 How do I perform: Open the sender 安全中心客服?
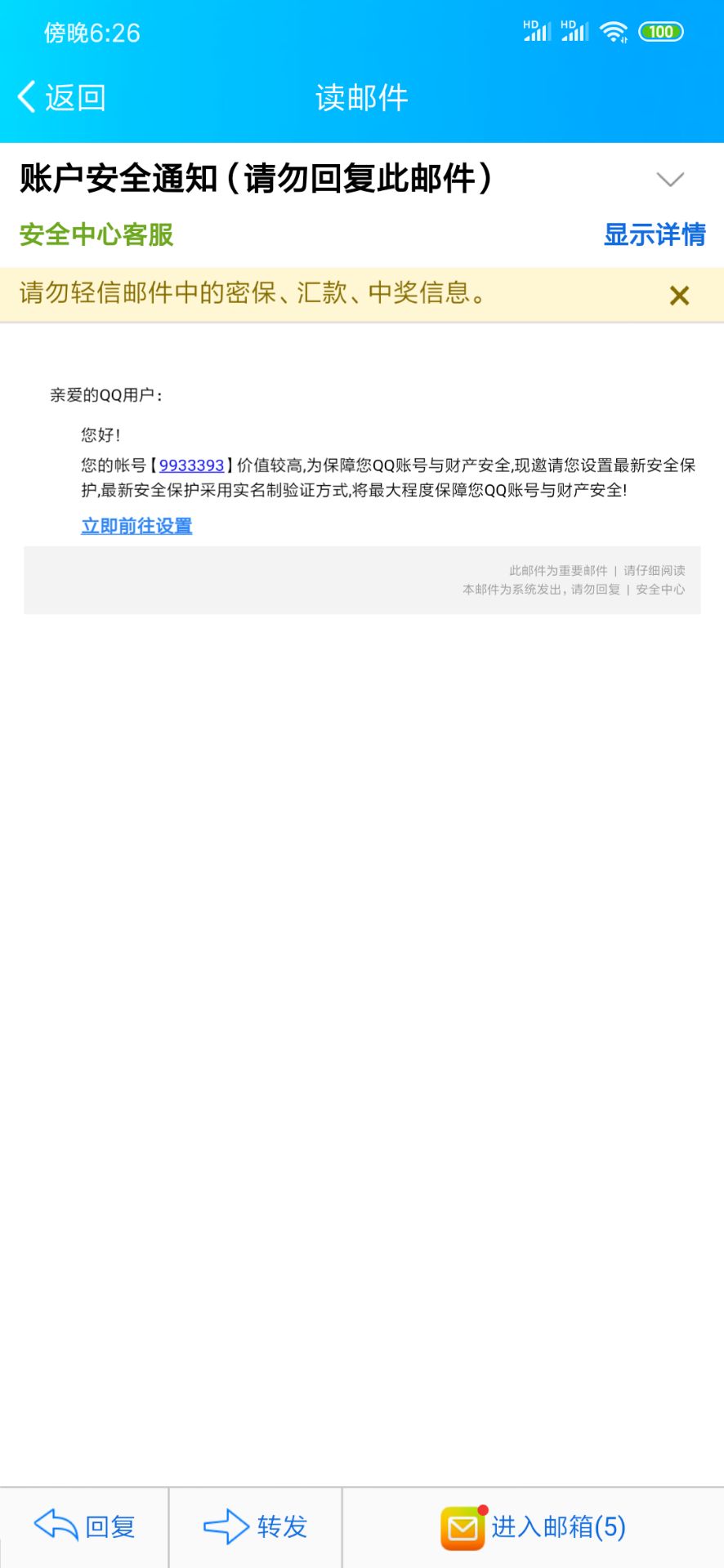coord(96,234)
